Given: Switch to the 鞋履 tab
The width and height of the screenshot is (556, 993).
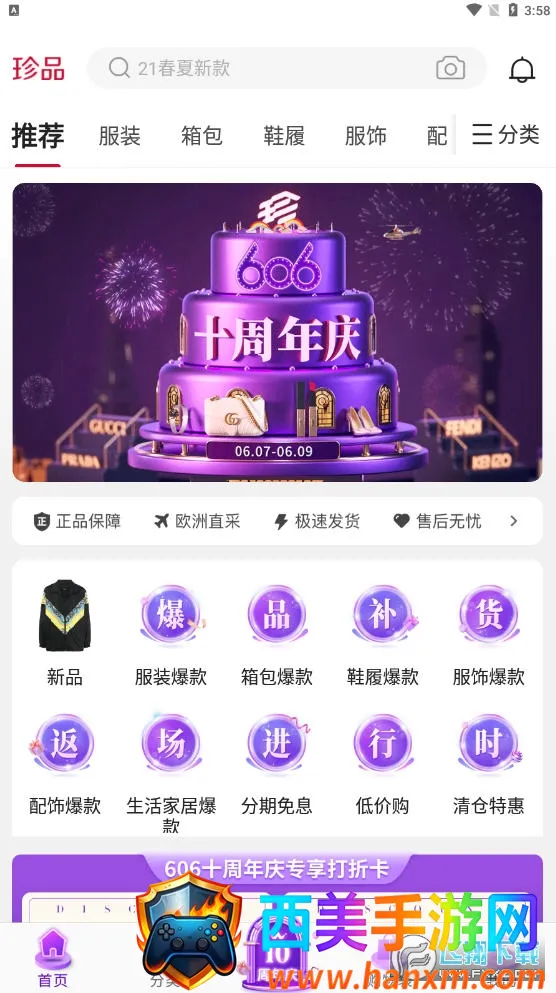Looking at the screenshot, I should point(284,136).
